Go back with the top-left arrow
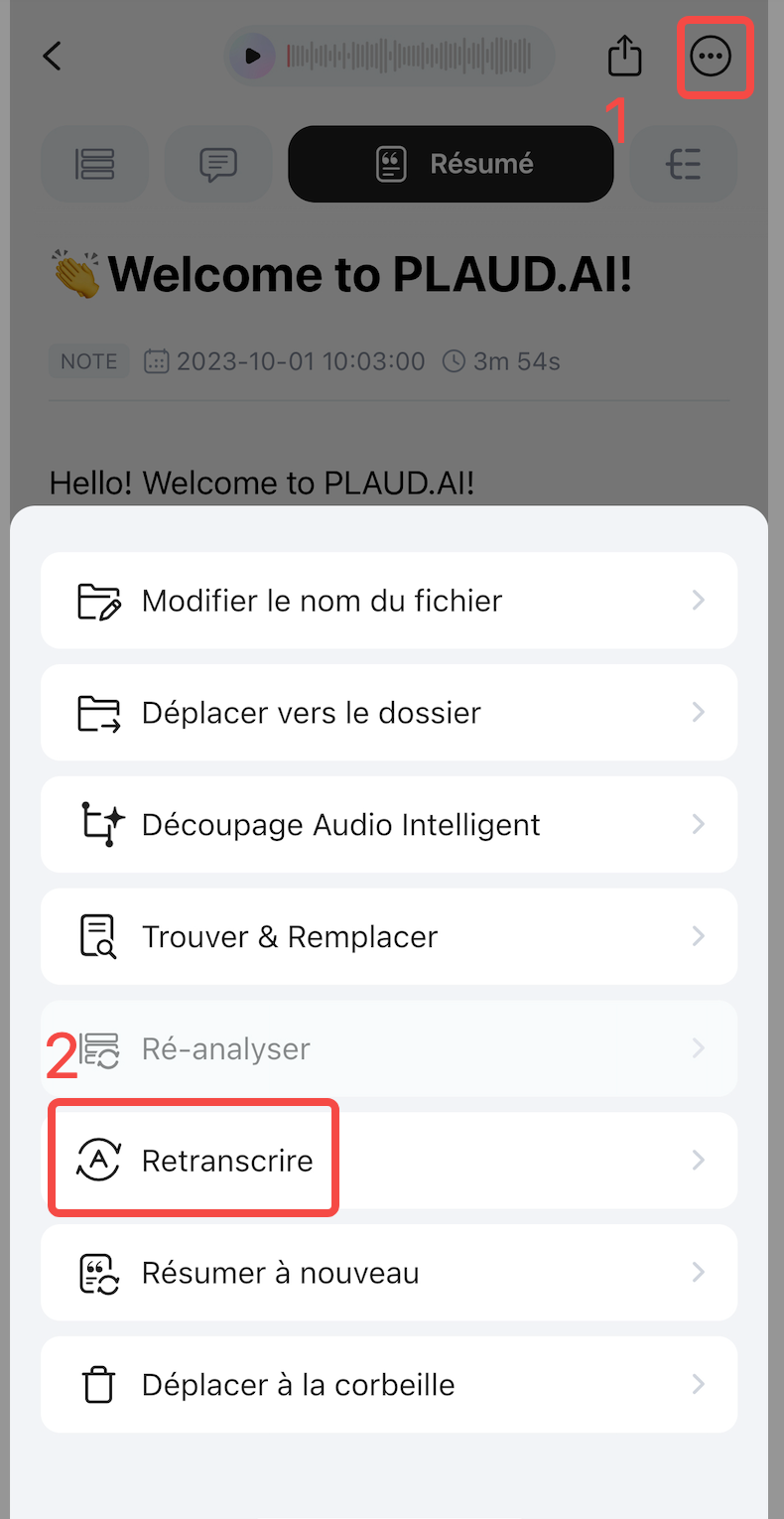Screen dimensions: 784x1519 point(53,56)
